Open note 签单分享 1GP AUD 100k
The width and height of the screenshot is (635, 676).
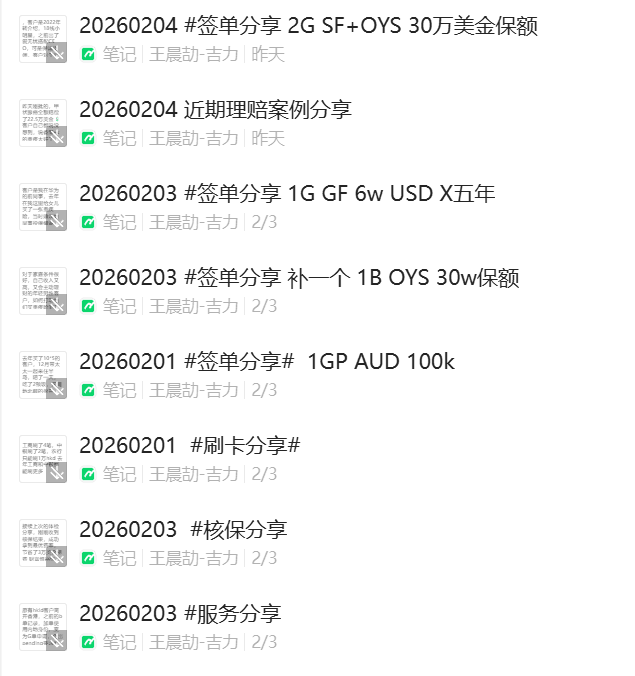pos(267,362)
